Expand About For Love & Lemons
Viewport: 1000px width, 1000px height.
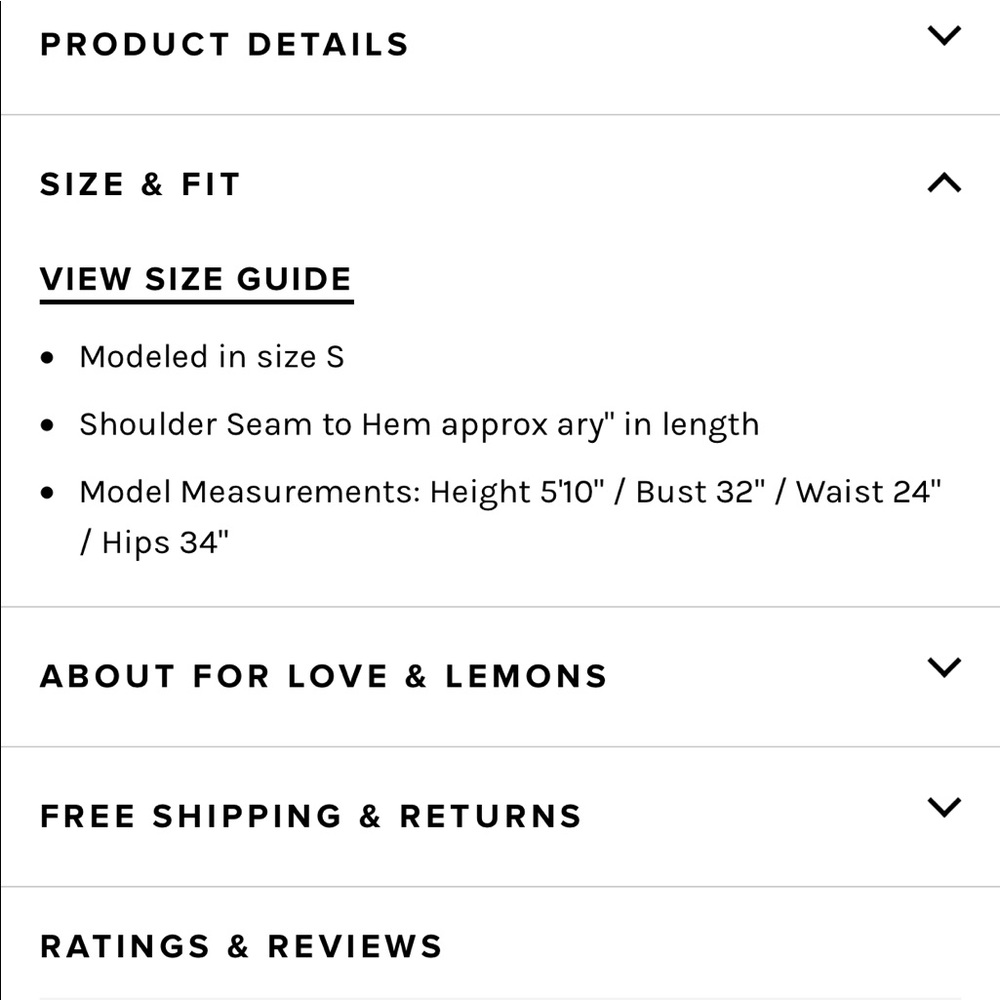[943, 668]
